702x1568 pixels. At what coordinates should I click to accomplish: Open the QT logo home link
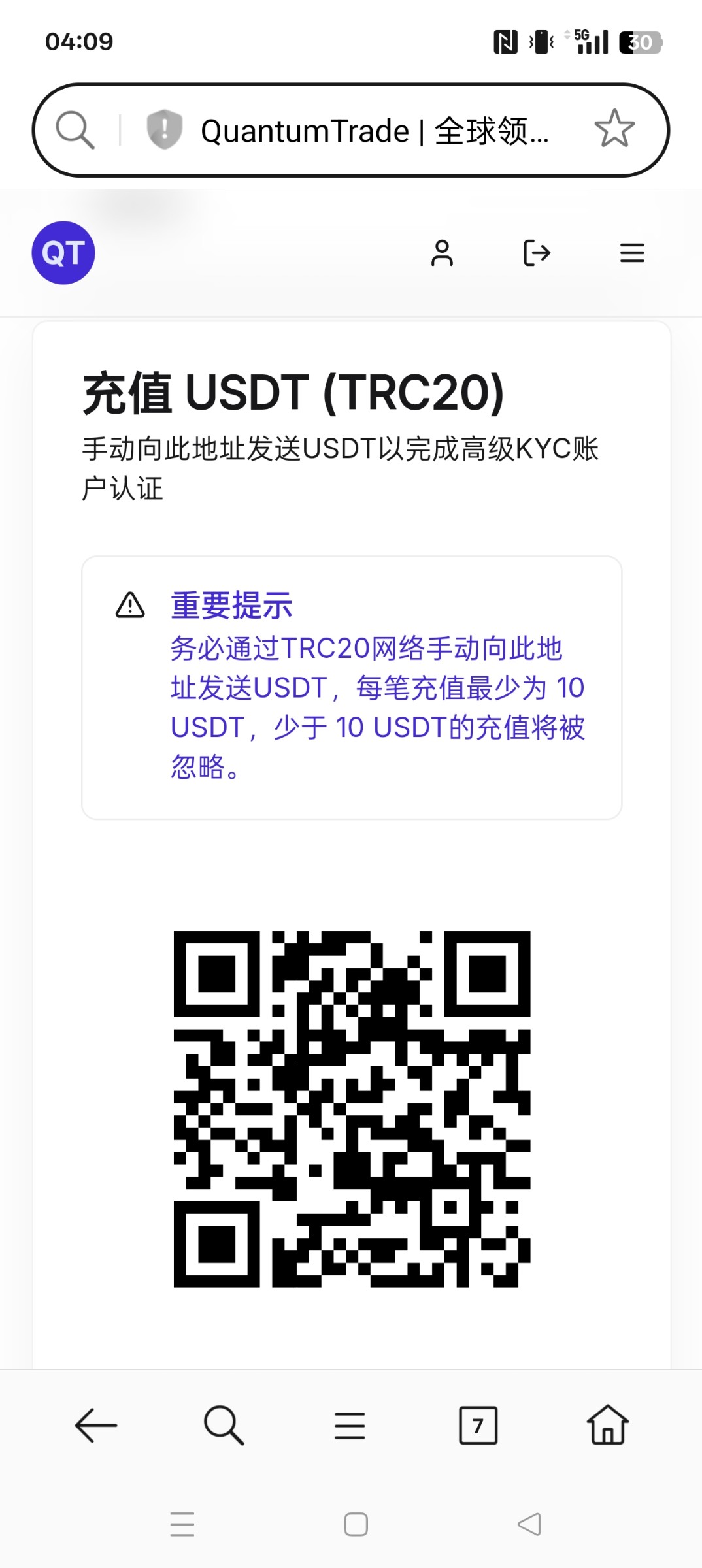(x=63, y=253)
